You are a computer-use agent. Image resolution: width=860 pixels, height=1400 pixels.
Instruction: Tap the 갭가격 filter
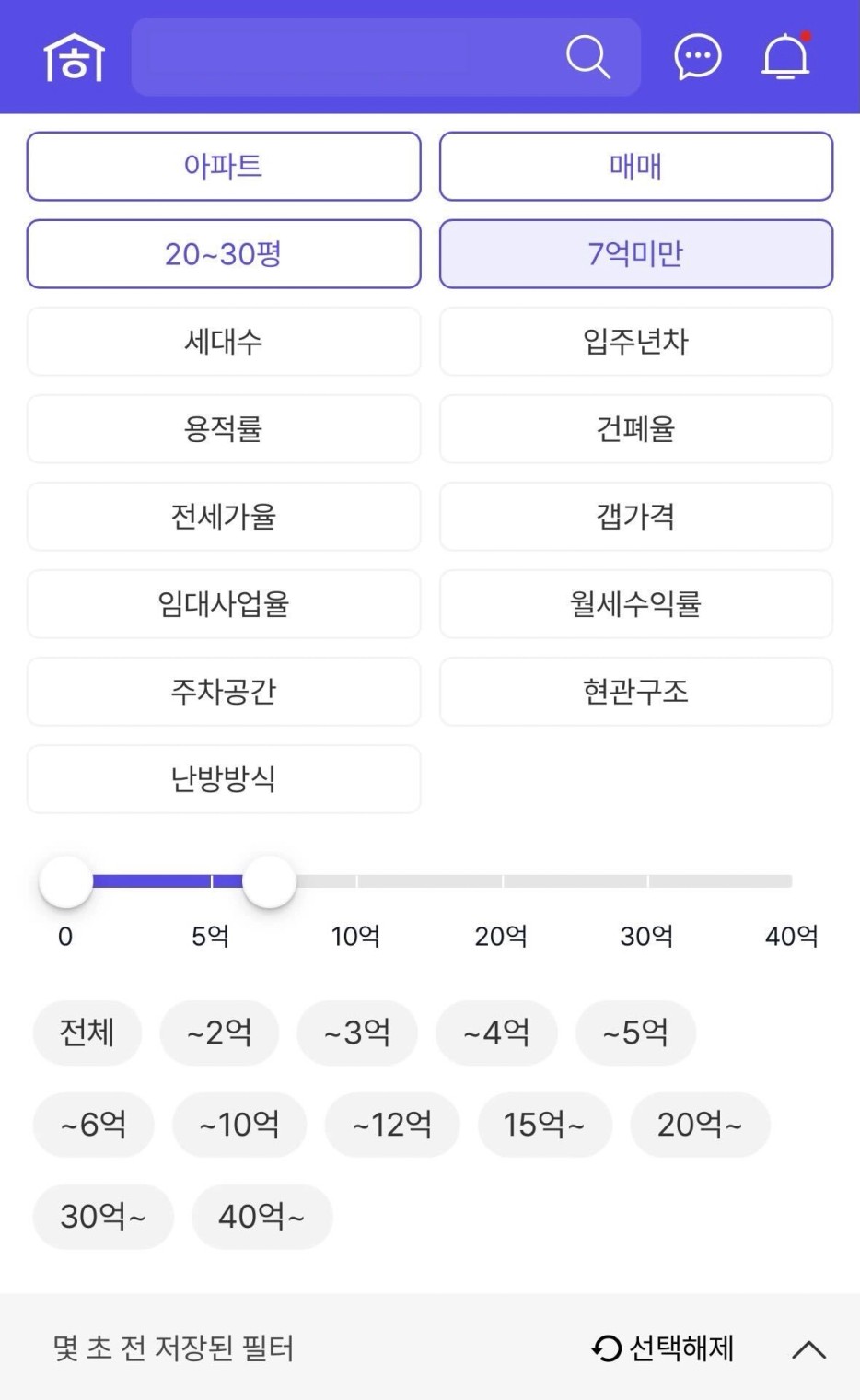pos(636,517)
